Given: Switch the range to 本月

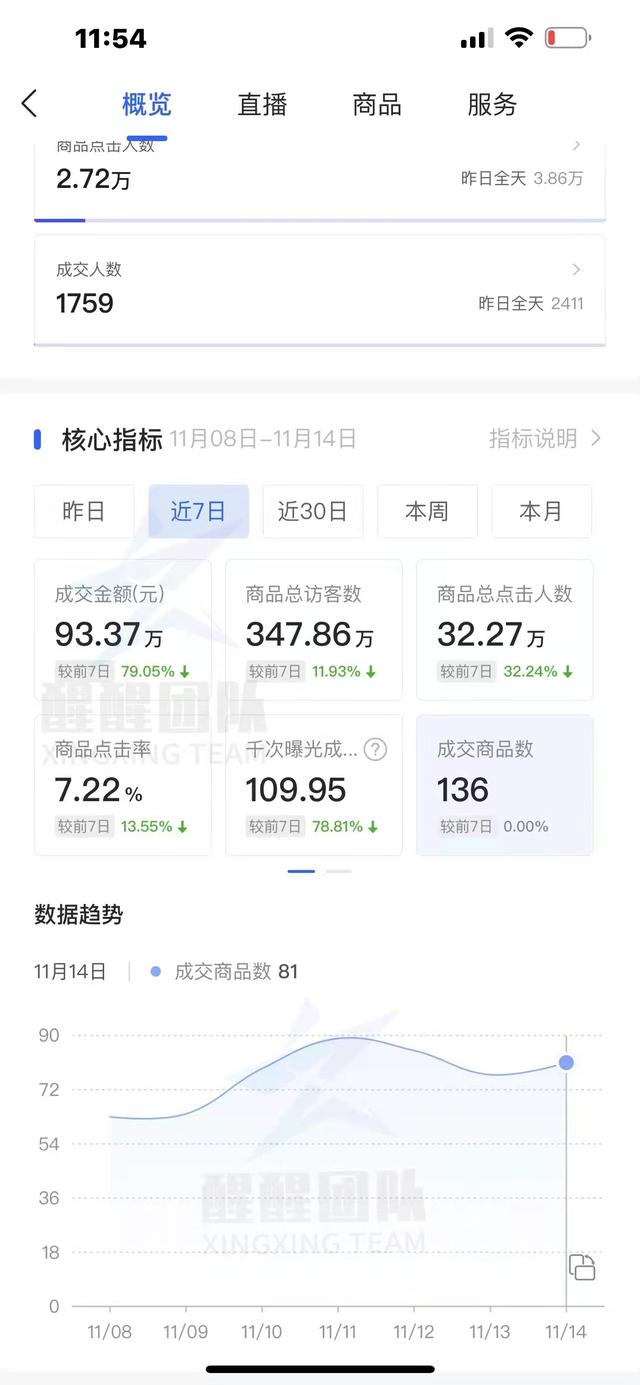Looking at the screenshot, I should tap(541, 511).
